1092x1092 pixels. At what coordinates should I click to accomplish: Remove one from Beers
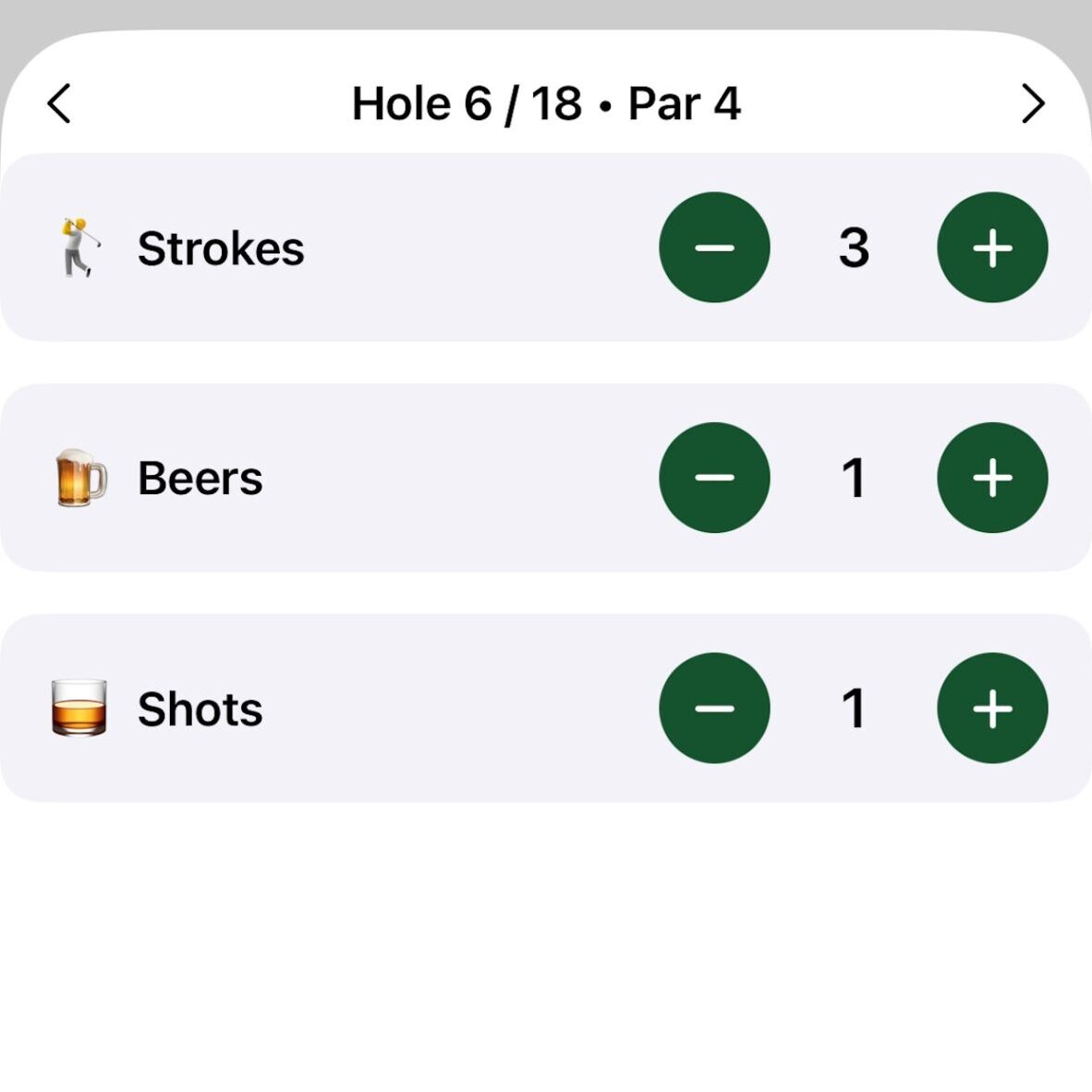pos(714,478)
